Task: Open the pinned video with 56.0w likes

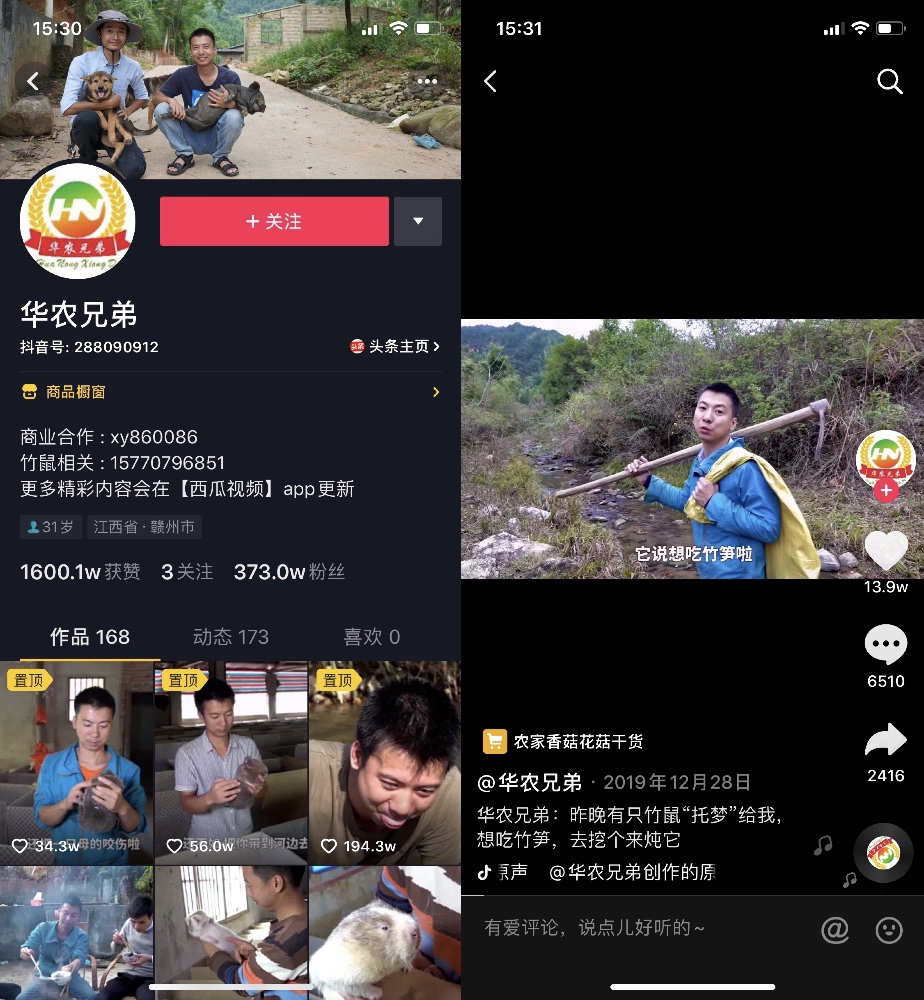Action: click(x=231, y=762)
